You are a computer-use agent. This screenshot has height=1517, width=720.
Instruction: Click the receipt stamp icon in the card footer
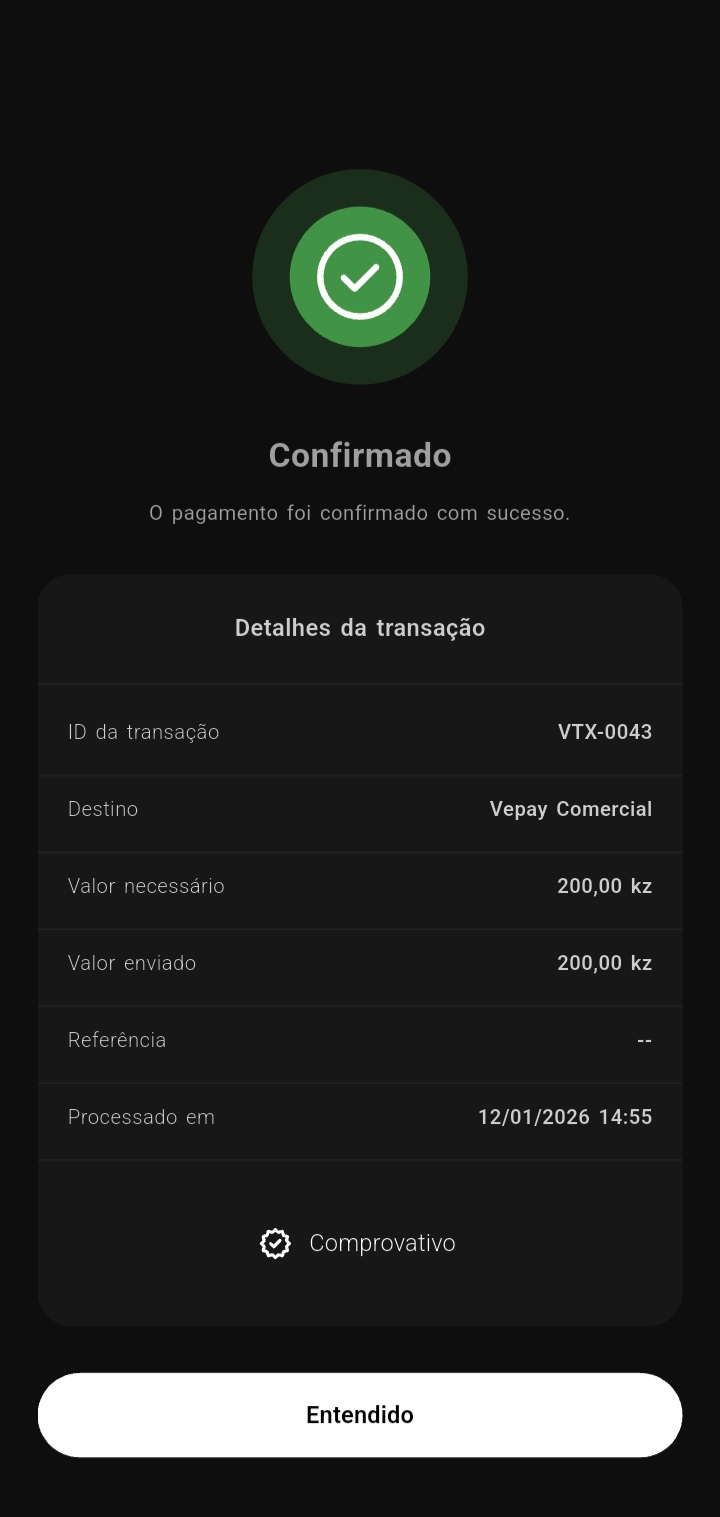click(273, 1243)
